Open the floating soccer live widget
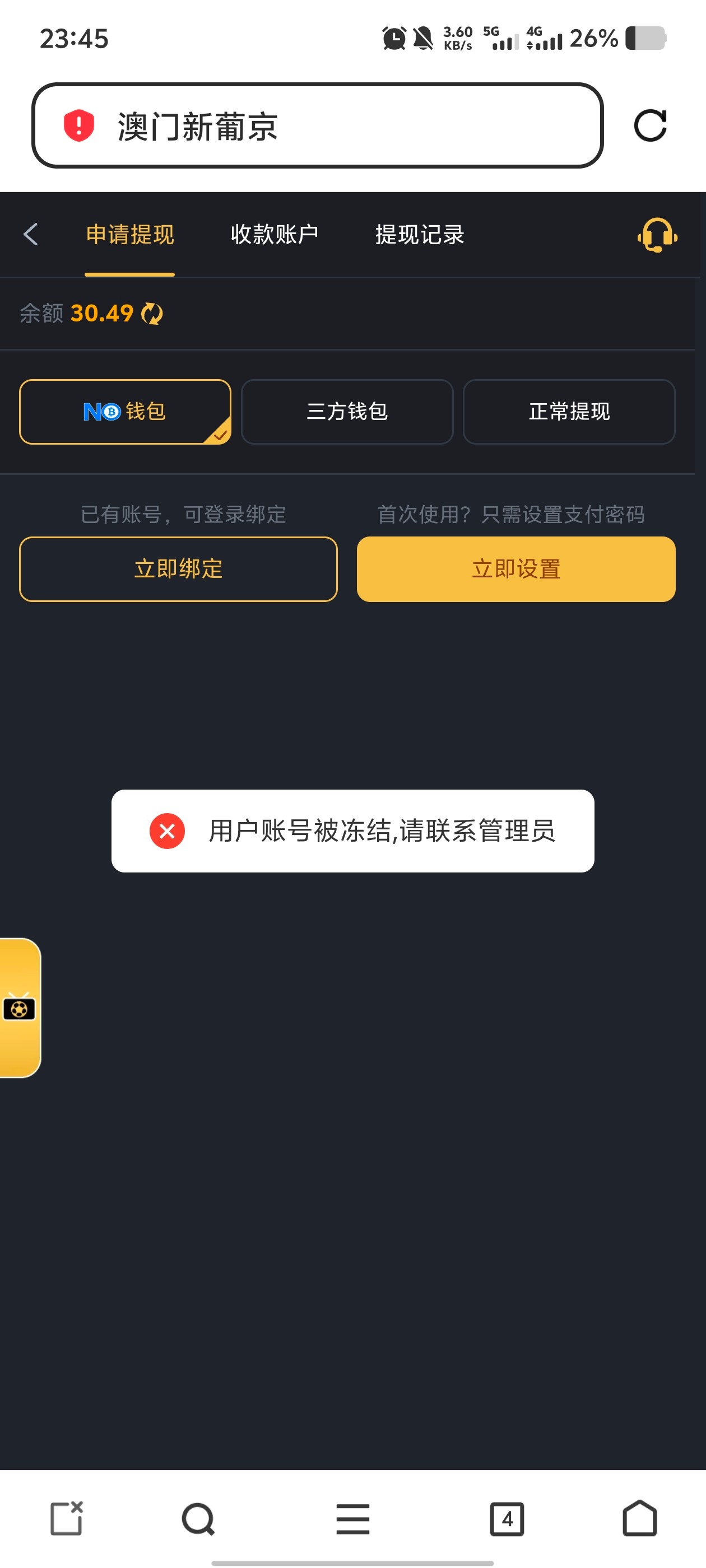Image resolution: width=706 pixels, height=1568 pixels. tap(20, 1008)
